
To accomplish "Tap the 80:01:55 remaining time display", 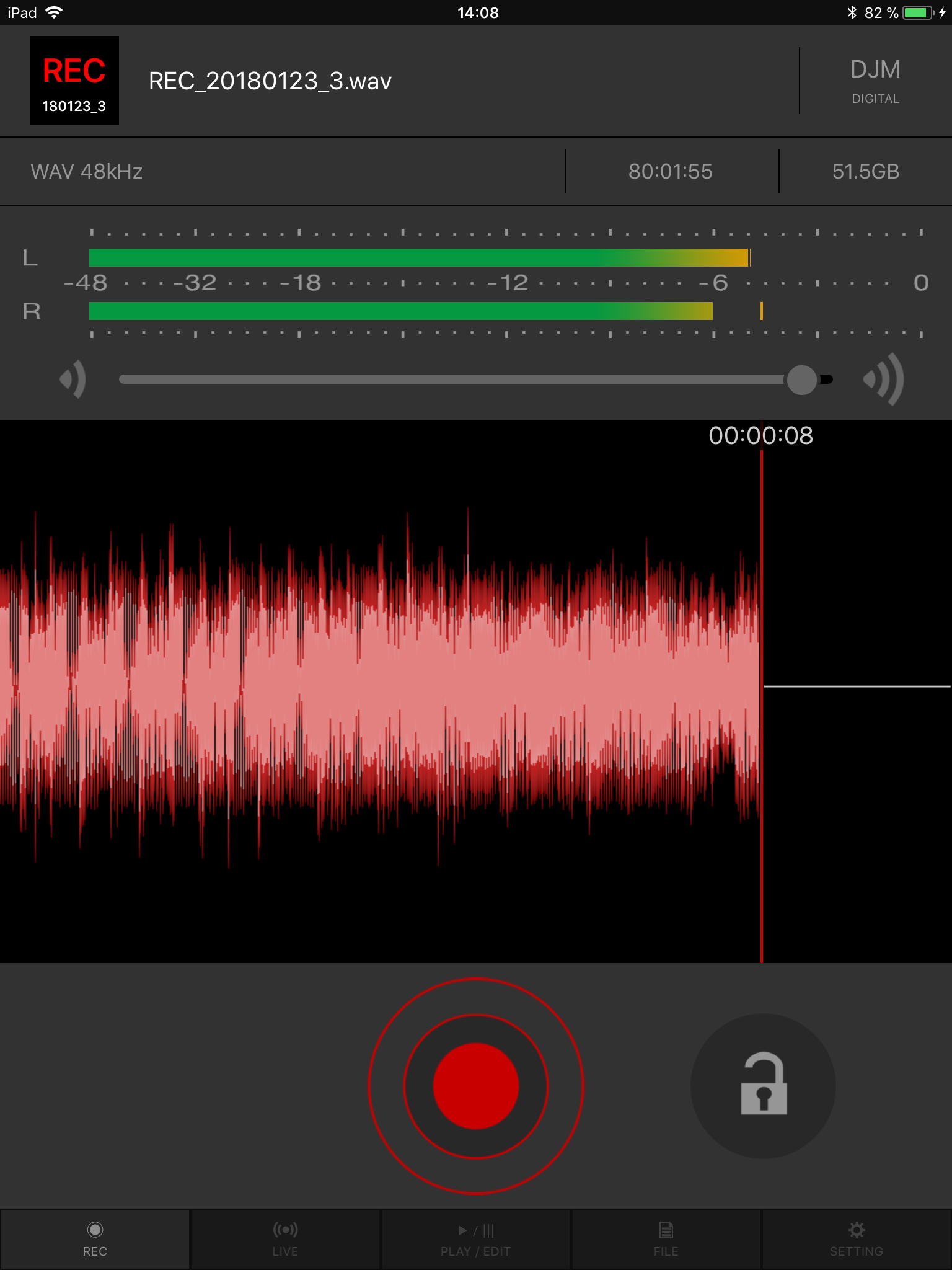I will [x=671, y=171].
